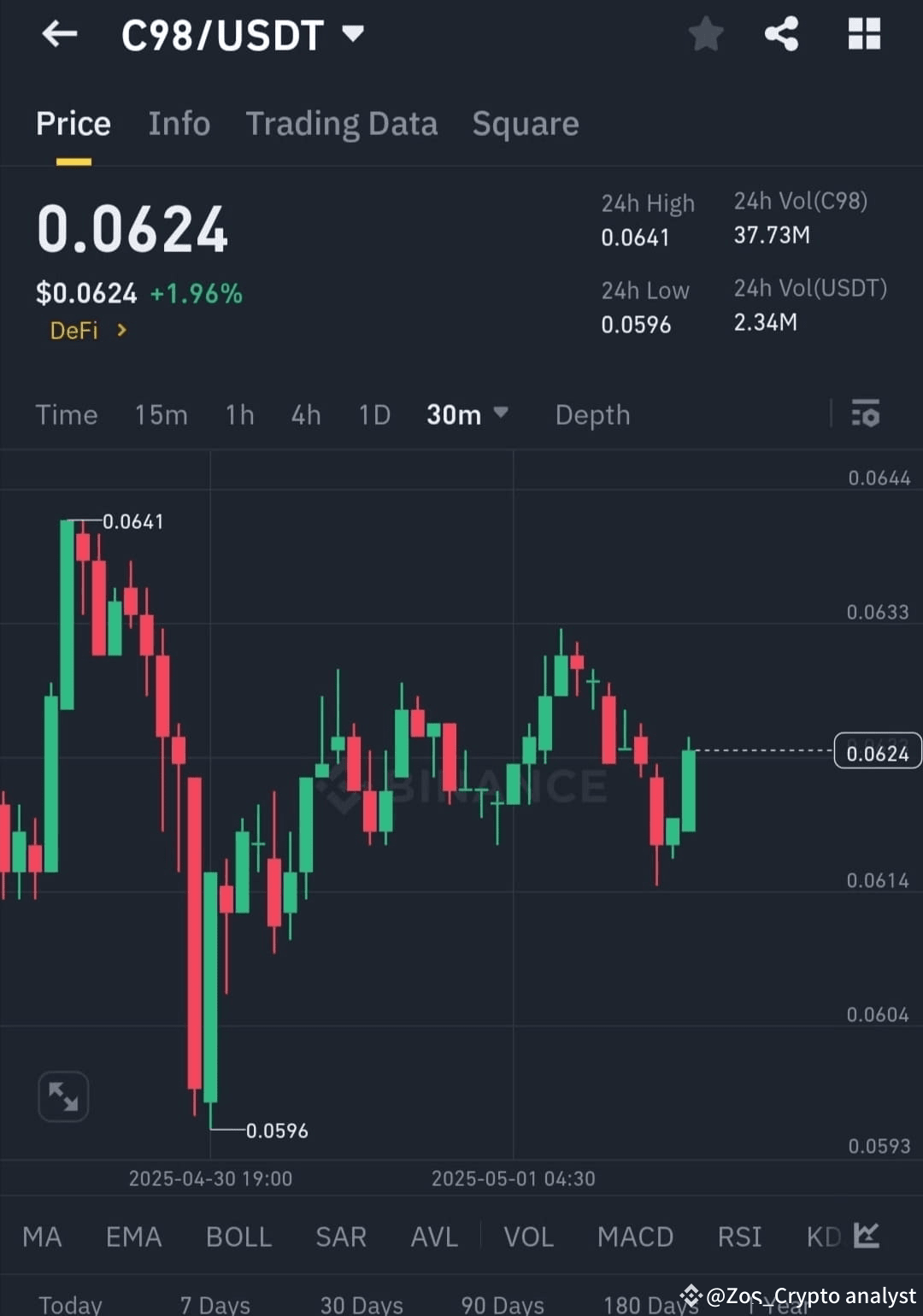Switch to the Info tab
Screen dimensions: 923x1316
coord(179,124)
